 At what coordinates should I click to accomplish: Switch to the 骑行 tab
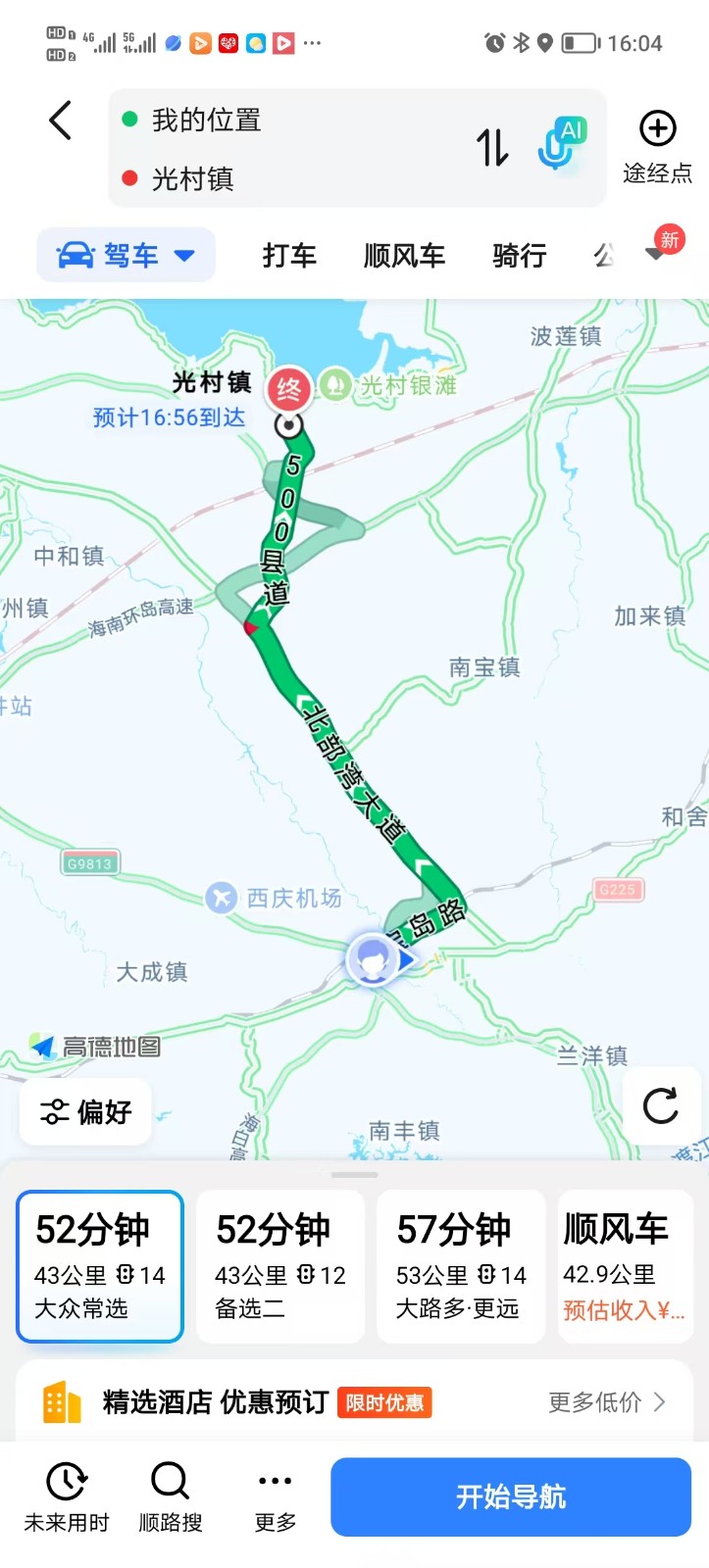tap(519, 256)
